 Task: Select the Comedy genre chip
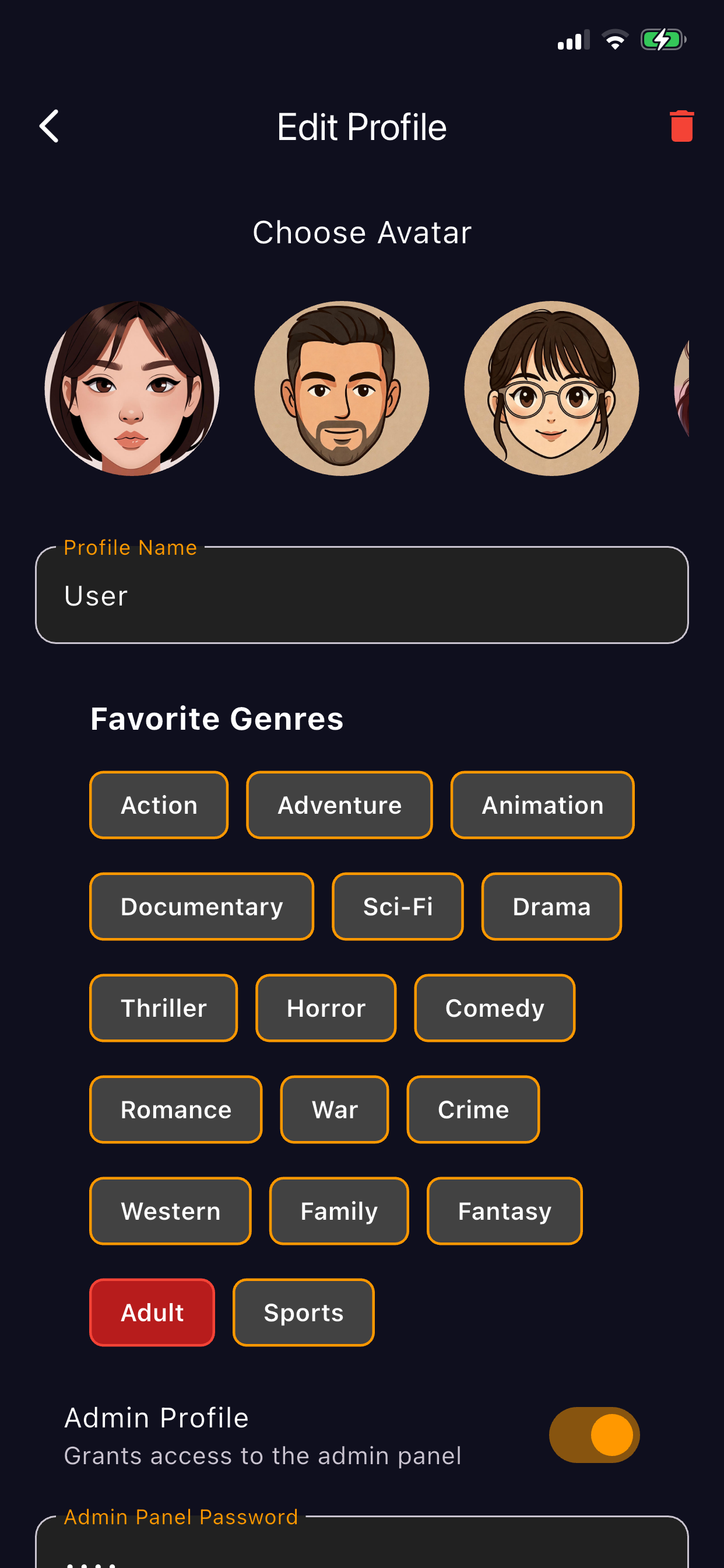(x=494, y=1007)
